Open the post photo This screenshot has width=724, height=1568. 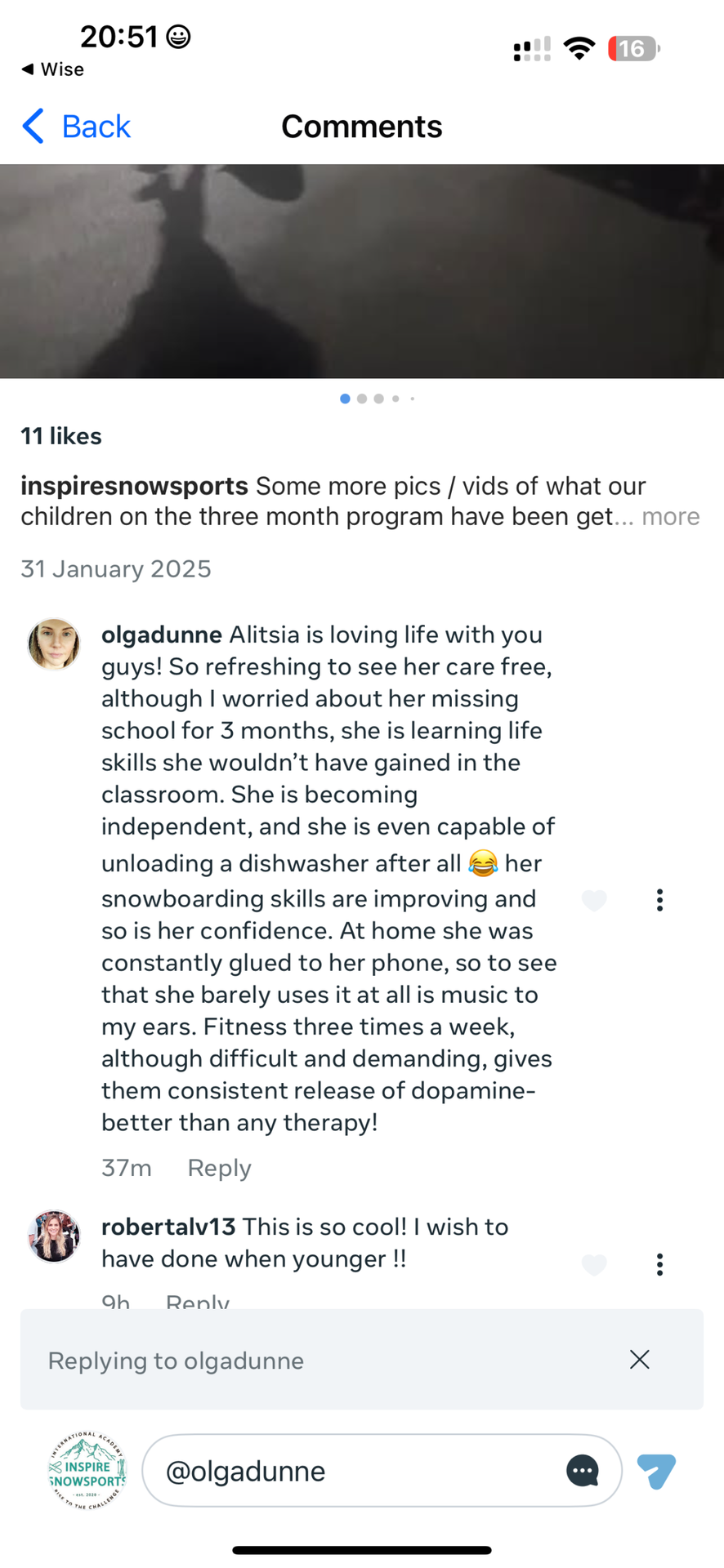[362, 271]
